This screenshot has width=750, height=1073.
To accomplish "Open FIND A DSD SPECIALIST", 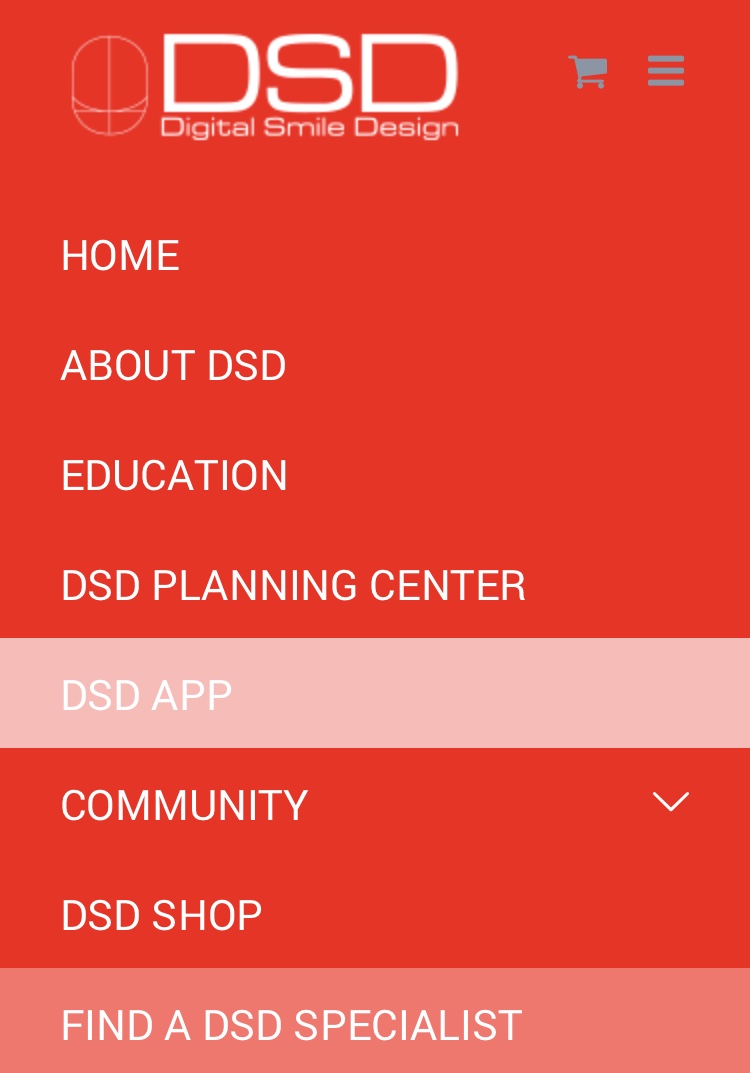I will click(x=291, y=1025).
